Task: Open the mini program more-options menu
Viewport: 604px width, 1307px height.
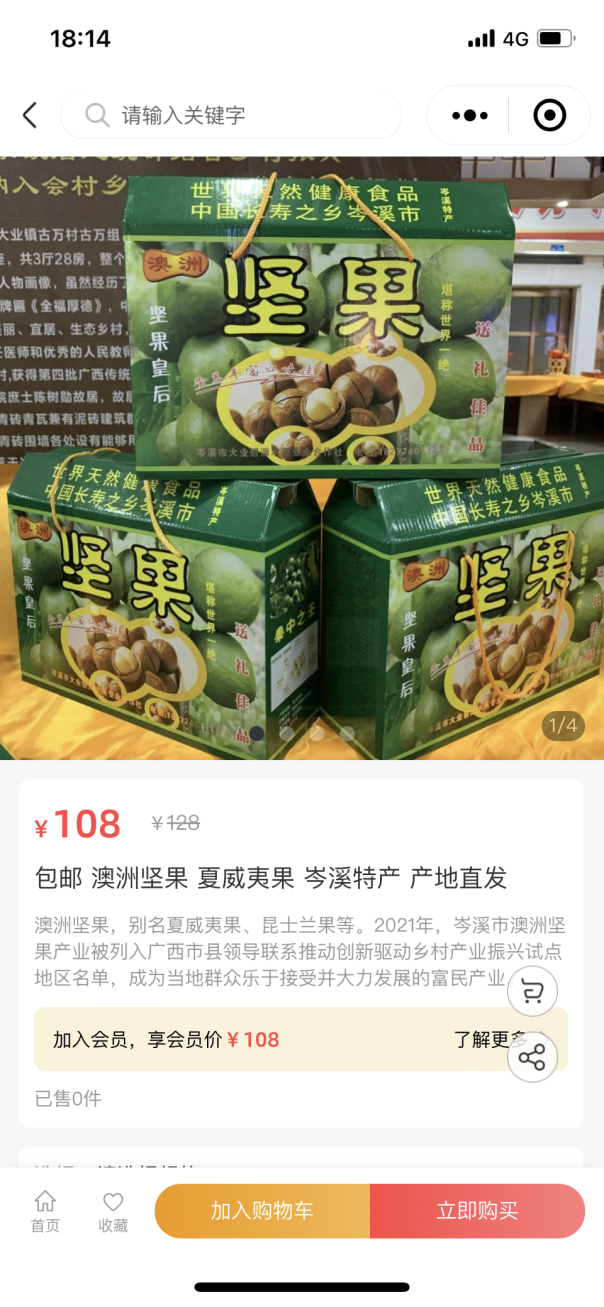Action: (470, 116)
